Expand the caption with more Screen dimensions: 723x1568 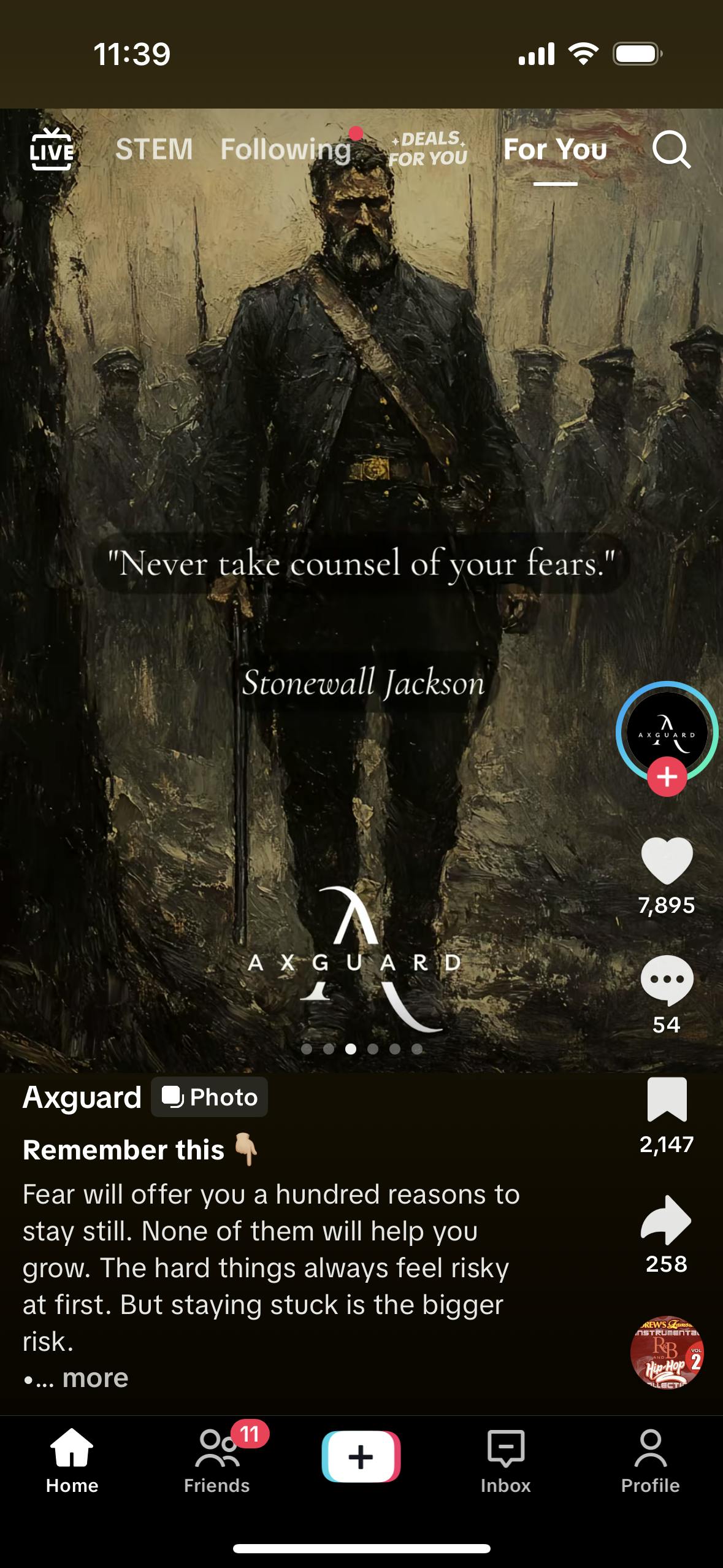pos(95,1378)
